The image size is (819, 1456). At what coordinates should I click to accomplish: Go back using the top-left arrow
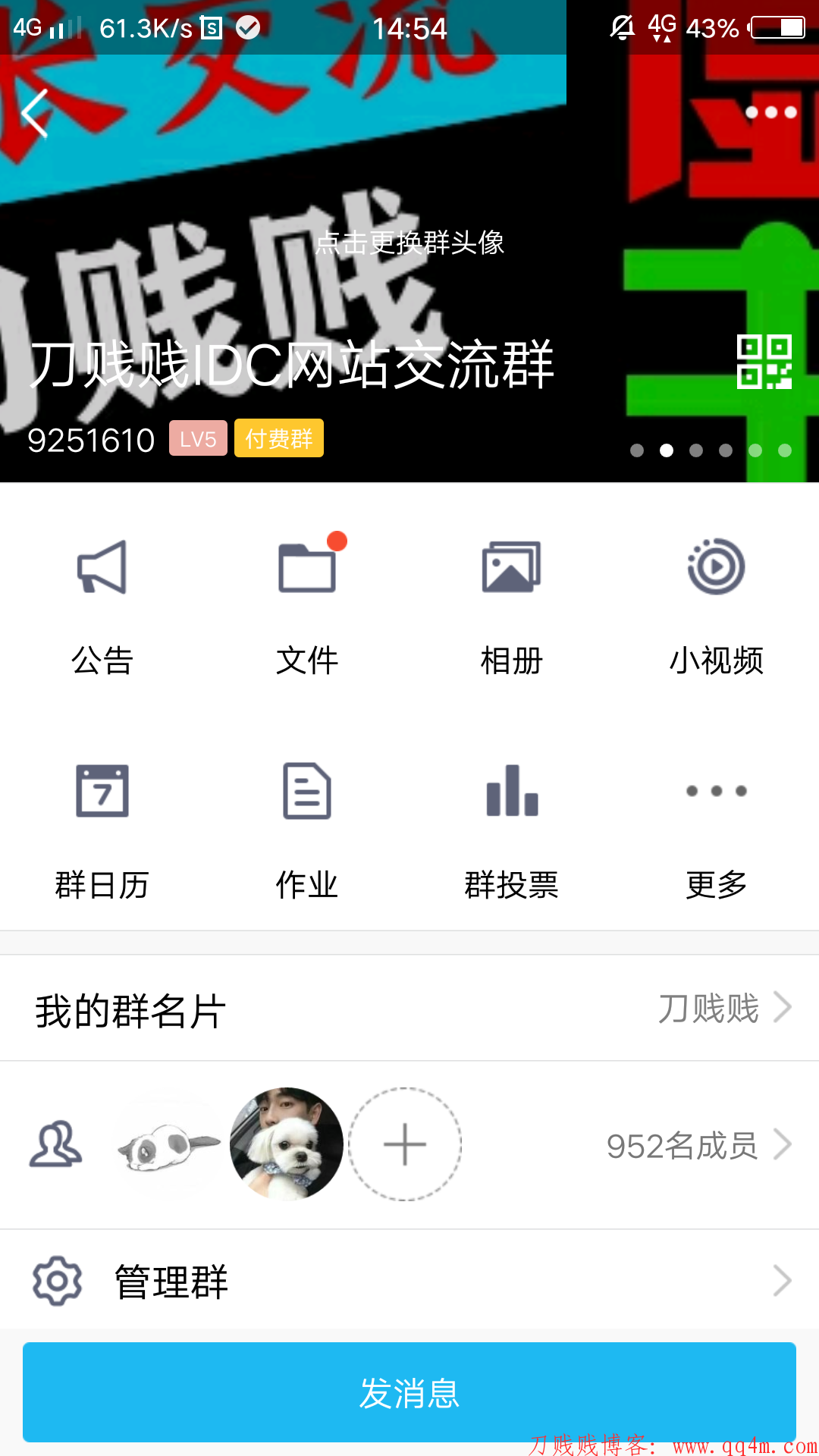click(x=35, y=113)
